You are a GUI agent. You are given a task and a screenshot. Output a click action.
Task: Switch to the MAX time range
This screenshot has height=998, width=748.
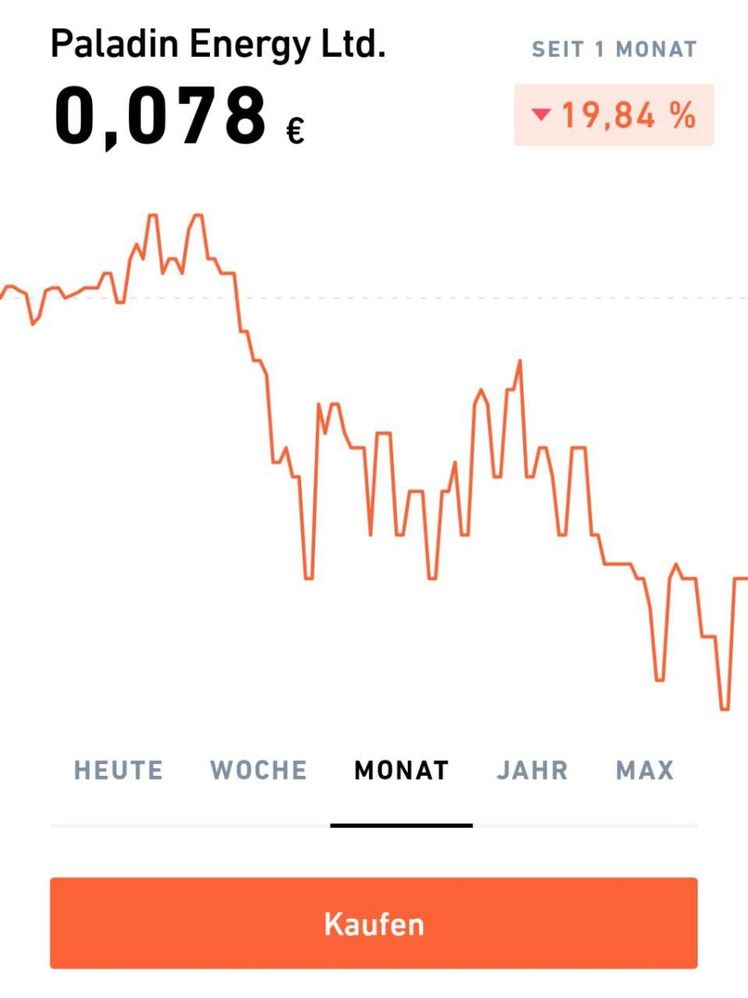(644, 770)
